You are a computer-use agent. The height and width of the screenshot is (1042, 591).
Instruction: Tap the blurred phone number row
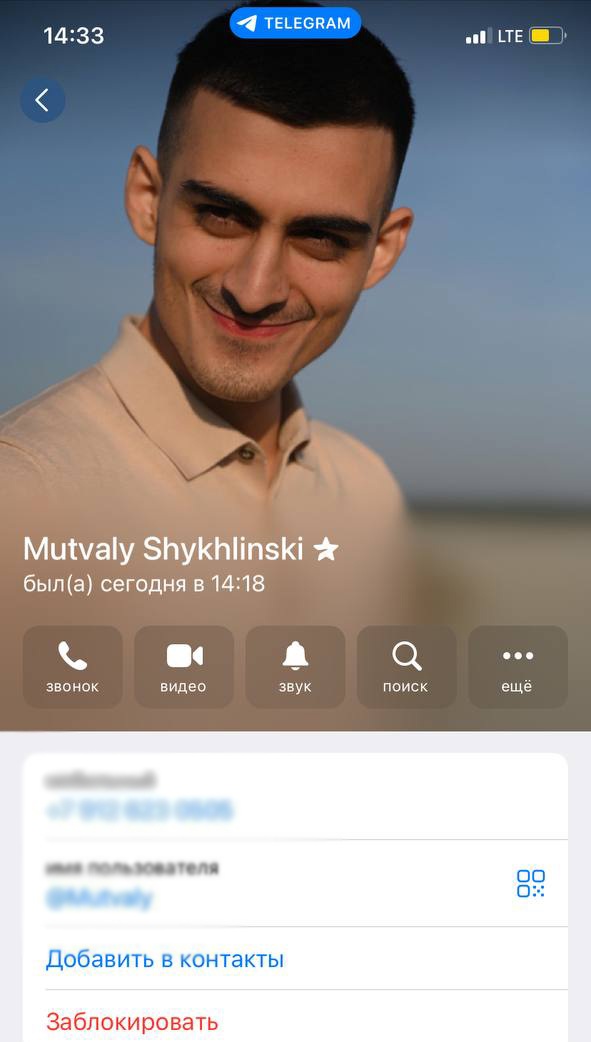click(295, 796)
